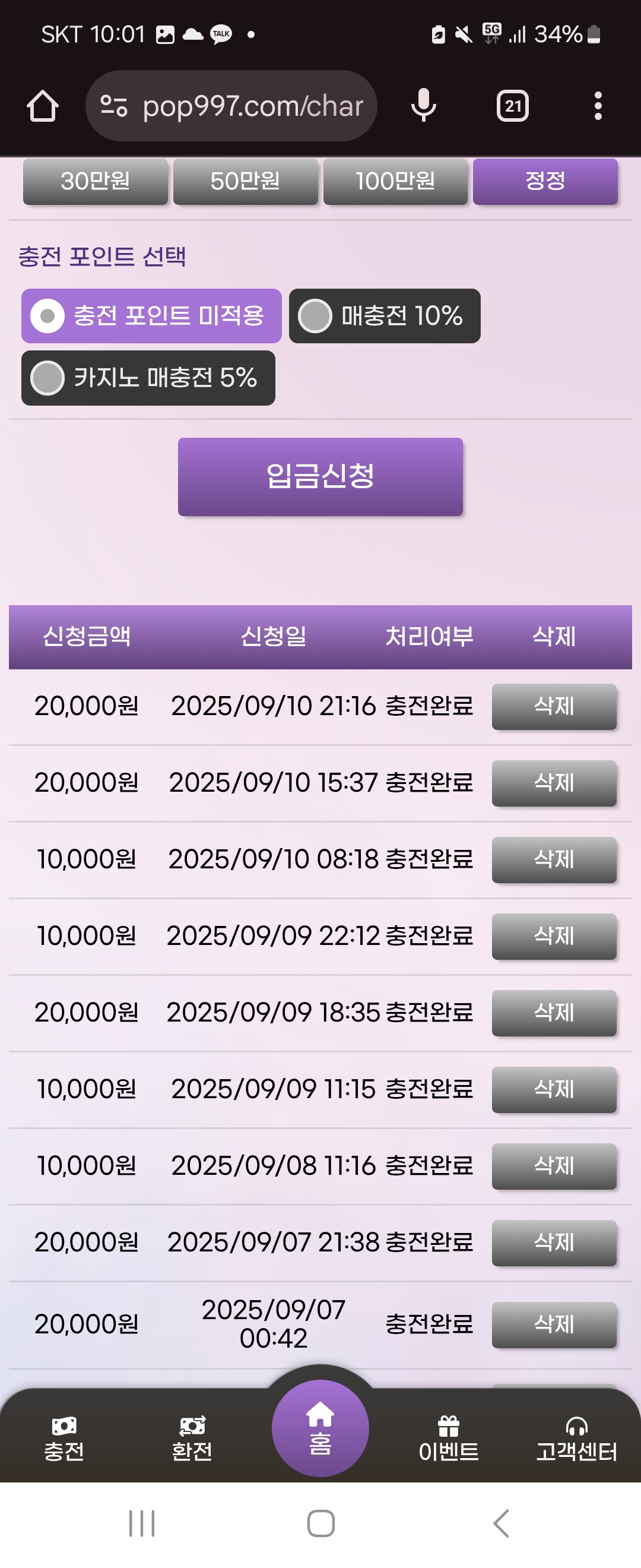Select the 50만원 amount button

[245, 181]
